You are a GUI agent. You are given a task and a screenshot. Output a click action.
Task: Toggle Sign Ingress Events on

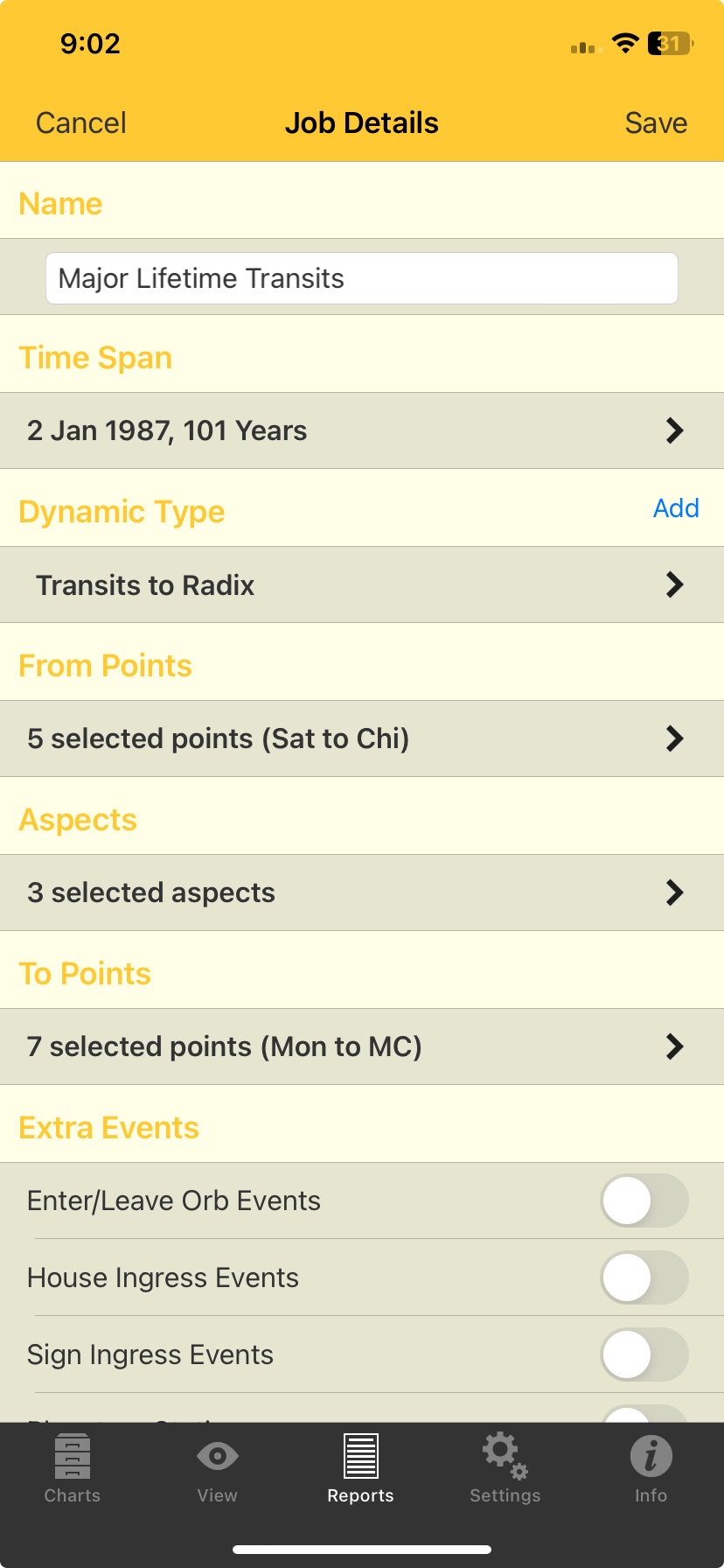[644, 1354]
